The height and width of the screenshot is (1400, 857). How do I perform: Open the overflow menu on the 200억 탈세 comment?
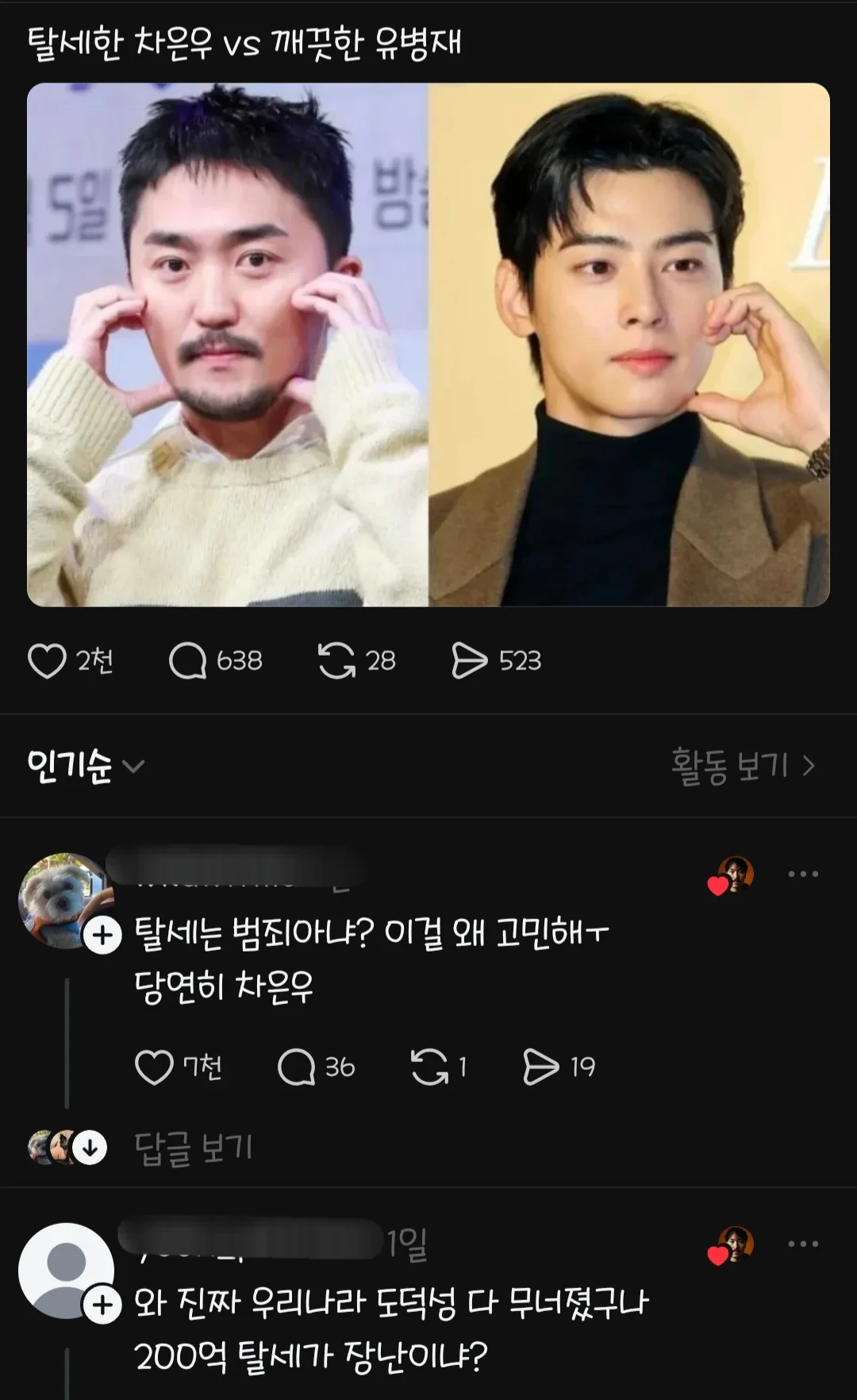pyautogui.click(x=803, y=1244)
